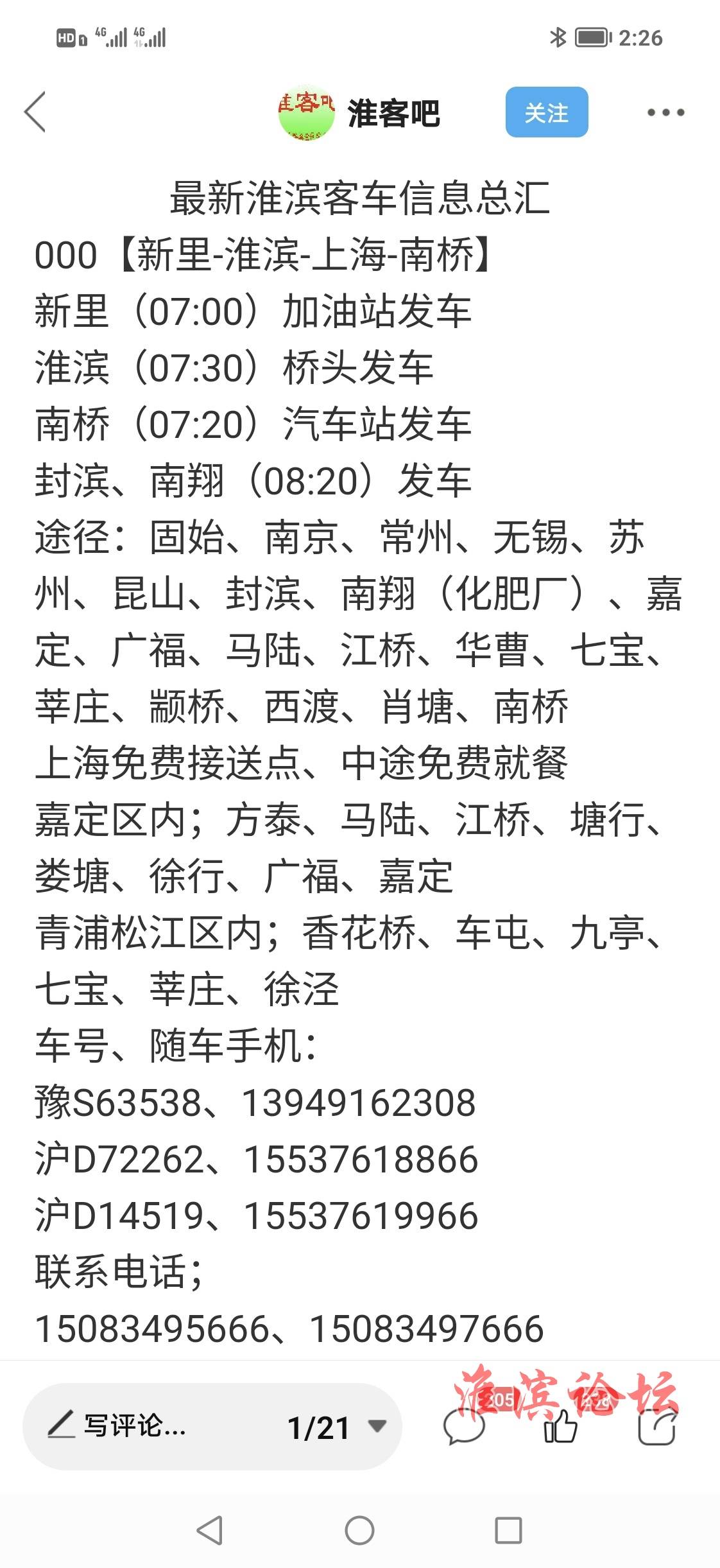
Task: Open the three-dot overflow menu
Action: pyautogui.click(x=665, y=113)
